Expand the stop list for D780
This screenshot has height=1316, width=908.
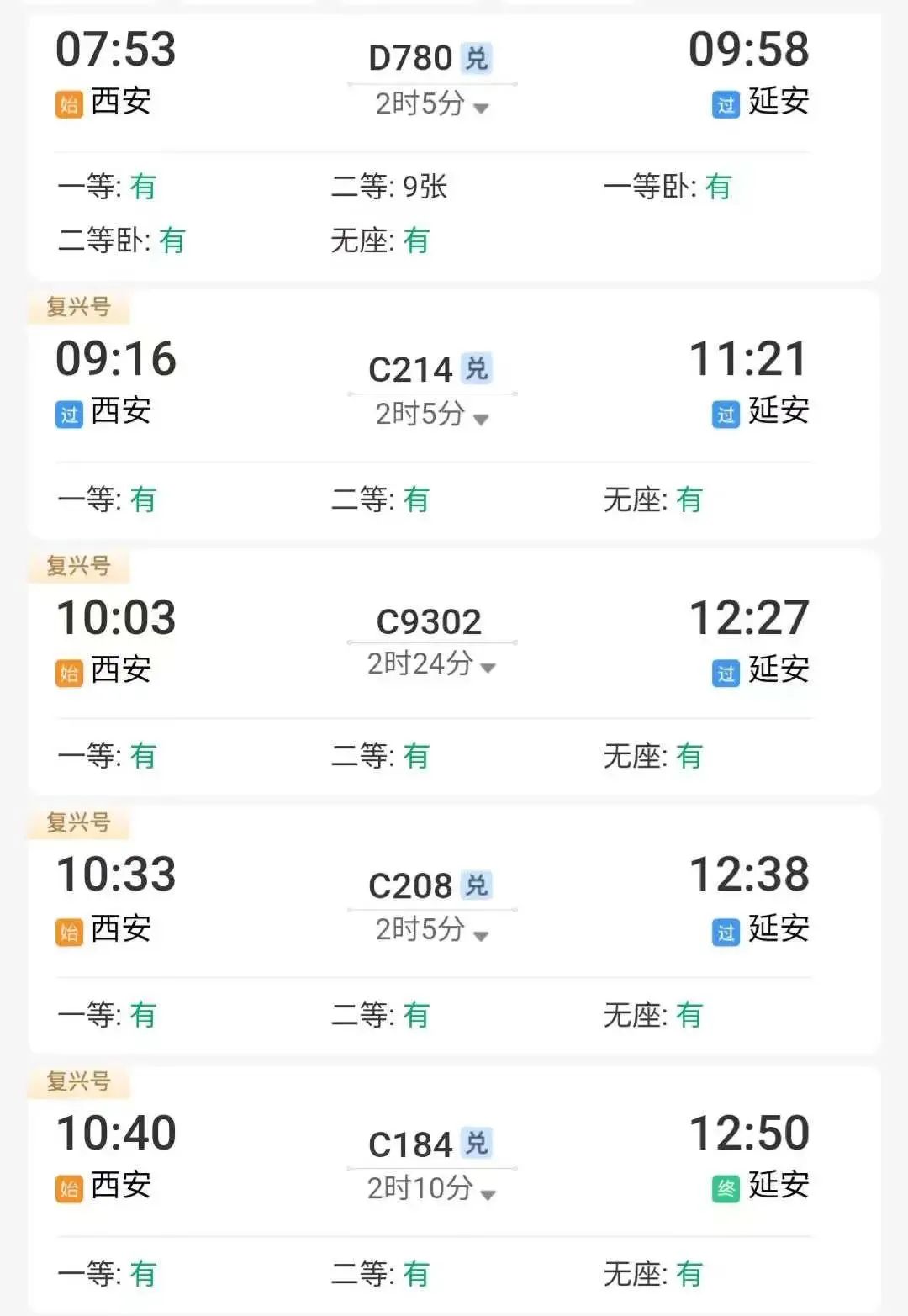(x=481, y=108)
